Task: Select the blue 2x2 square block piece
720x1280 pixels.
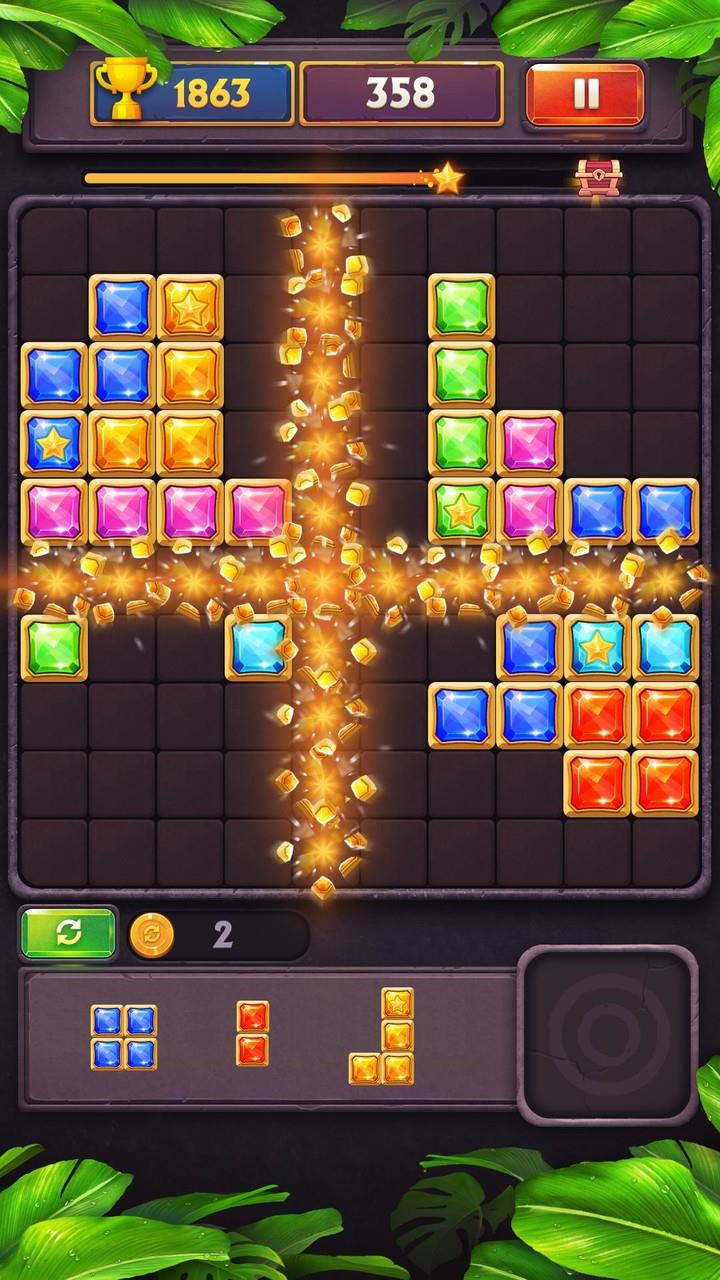Action: [124, 1037]
